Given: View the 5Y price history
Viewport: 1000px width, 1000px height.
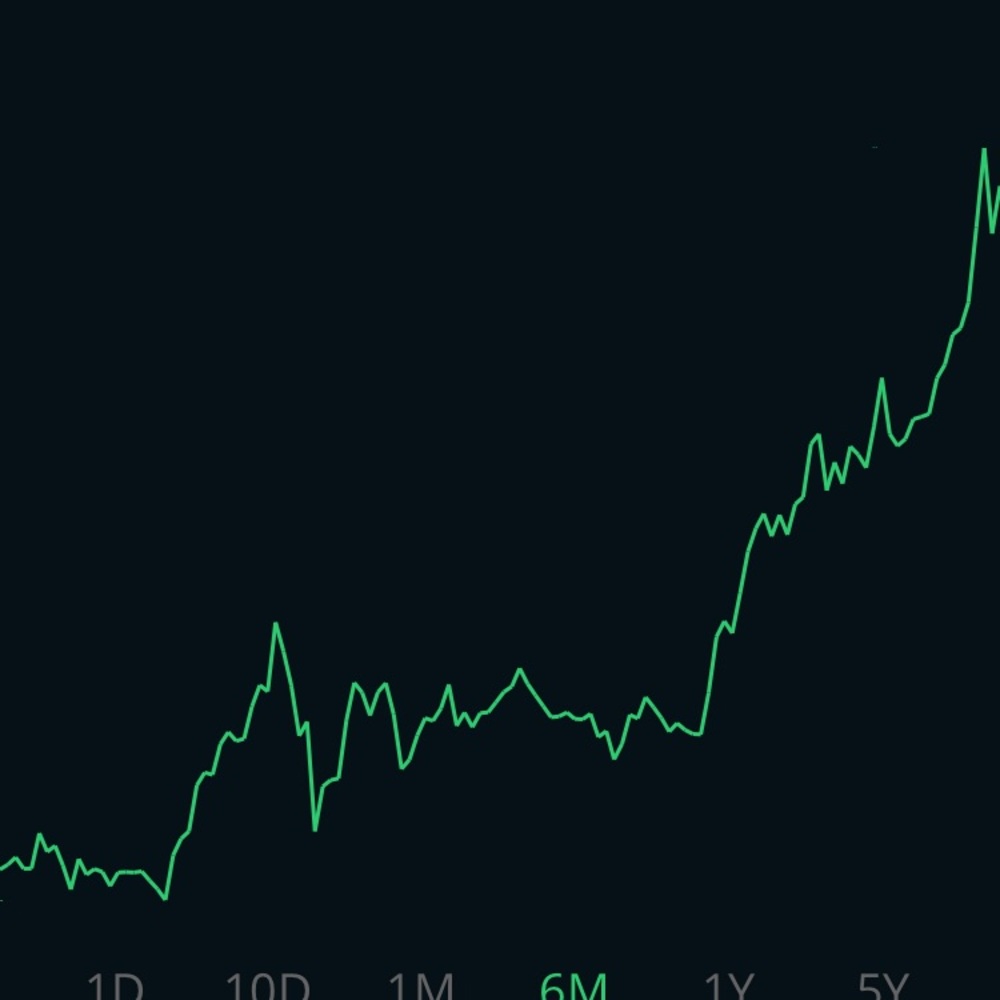Looking at the screenshot, I should coord(883,988).
